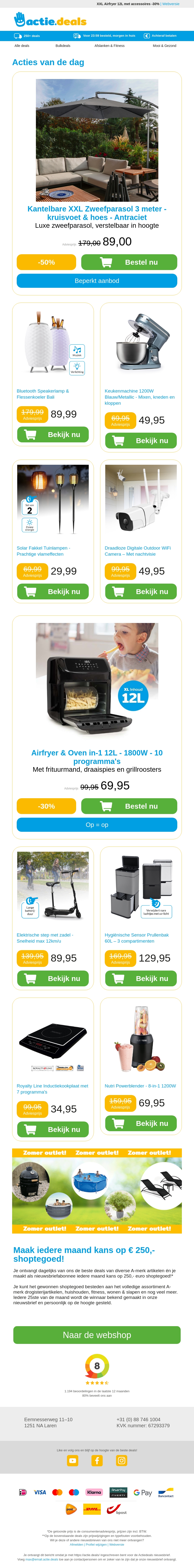Order the Airfryer & Oven 12L
The height and width of the screenshot is (1568, 194).
click(129, 806)
